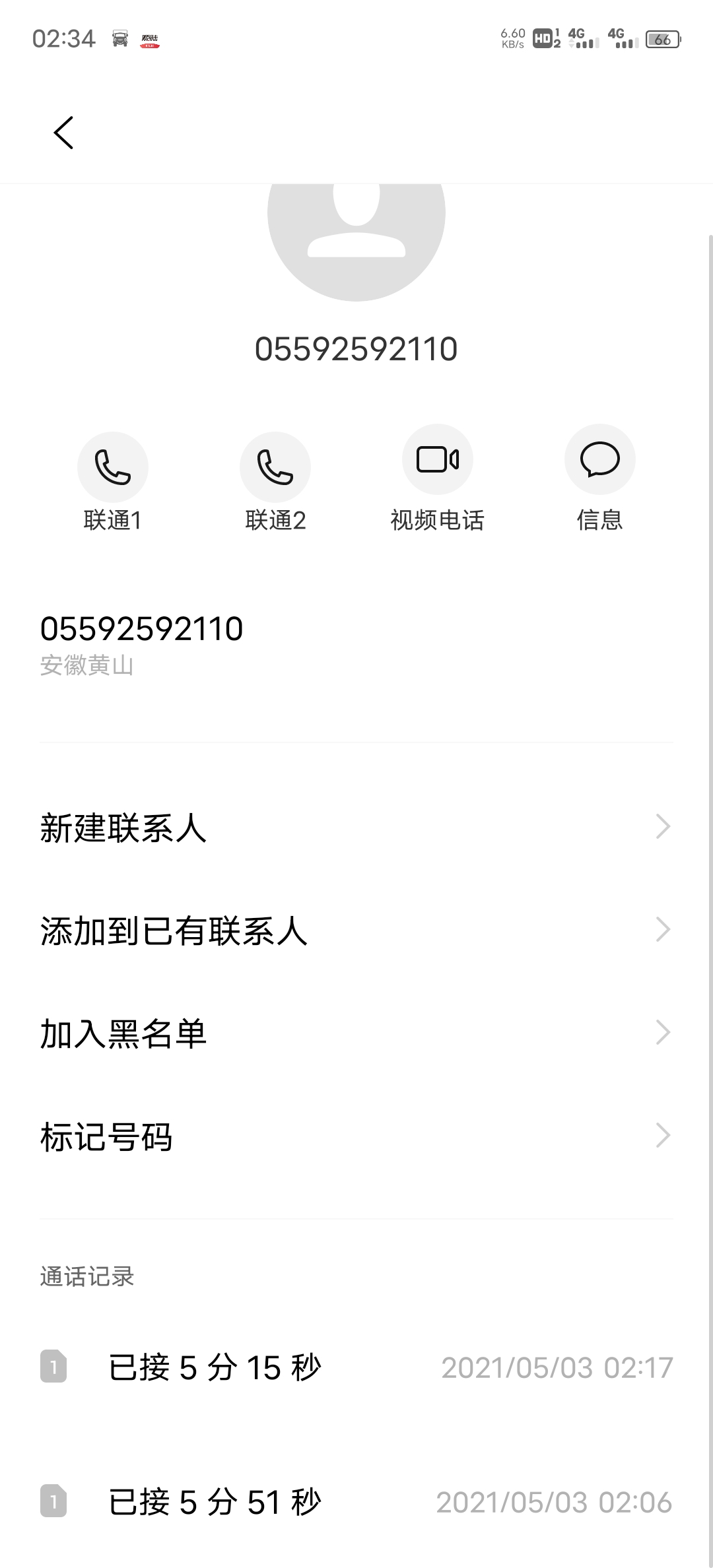
Task: Open the 通话记录 section header
Action: coord(86,1274)
